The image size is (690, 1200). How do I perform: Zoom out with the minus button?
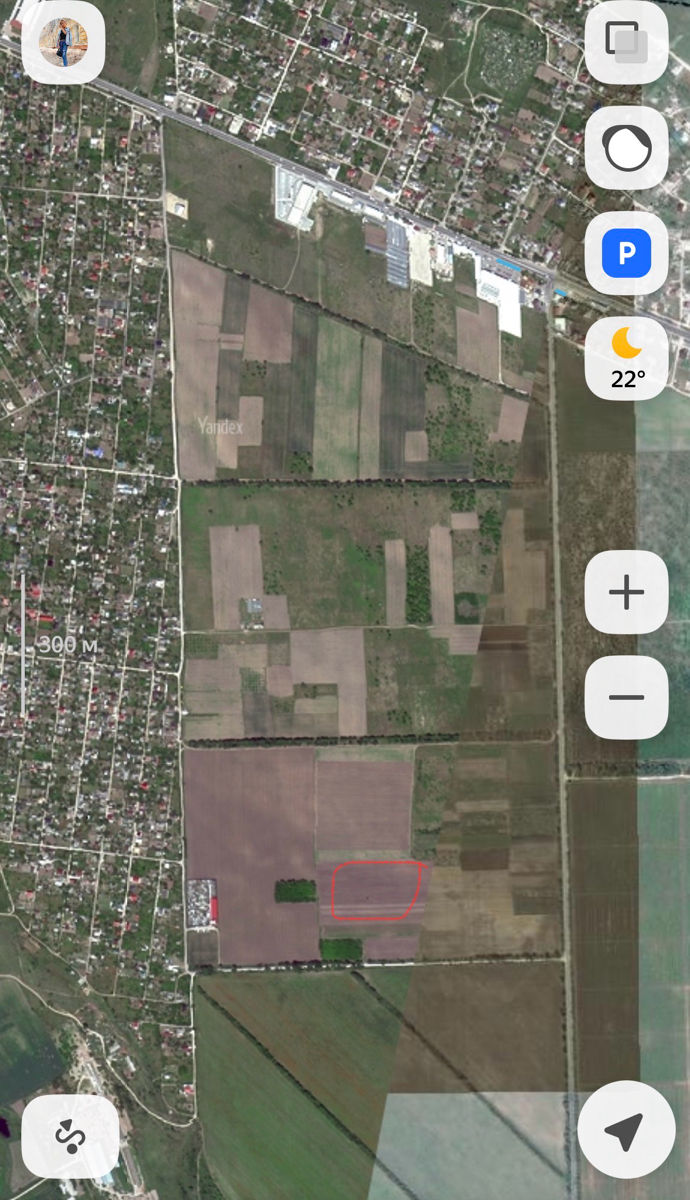[626, 697]
